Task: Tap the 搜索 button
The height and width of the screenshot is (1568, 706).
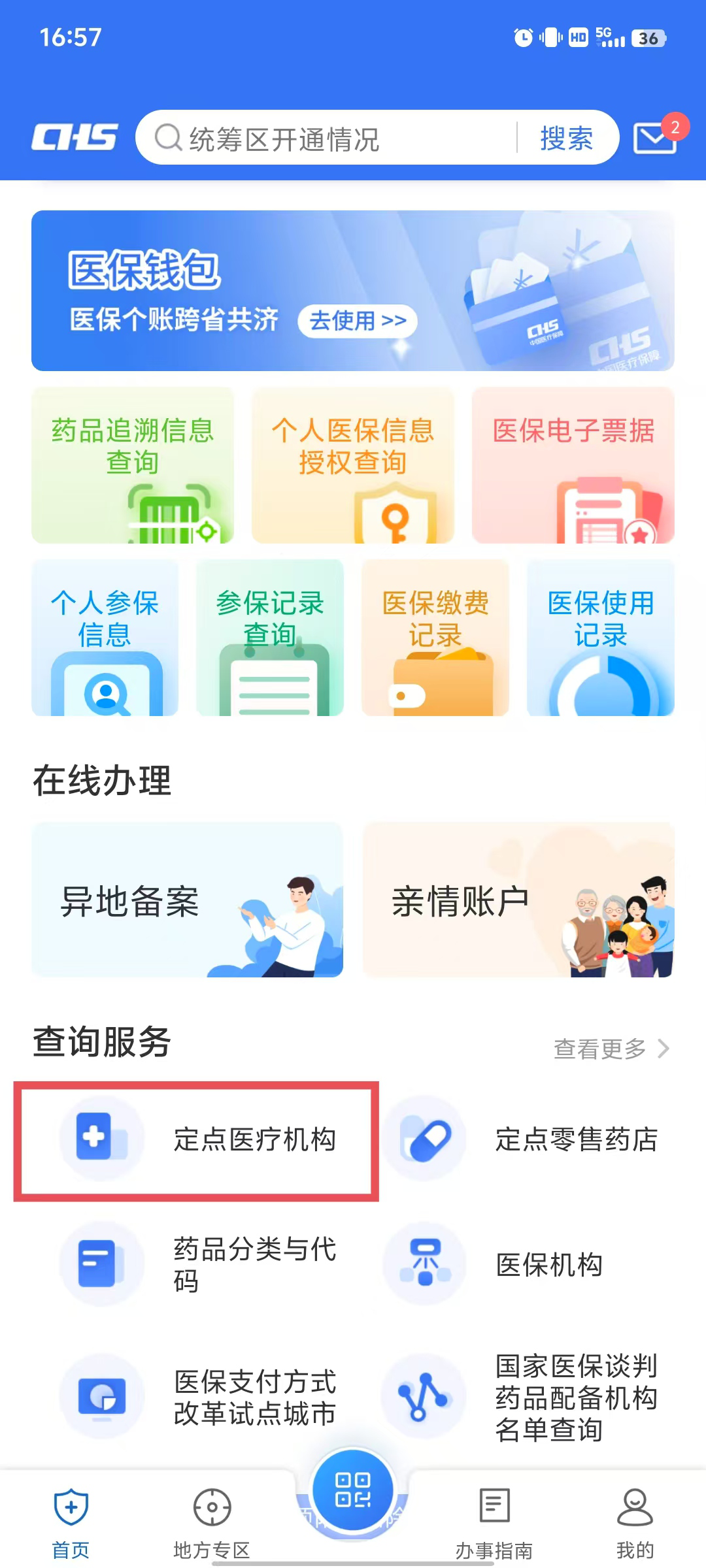Action: coord(566,139)
